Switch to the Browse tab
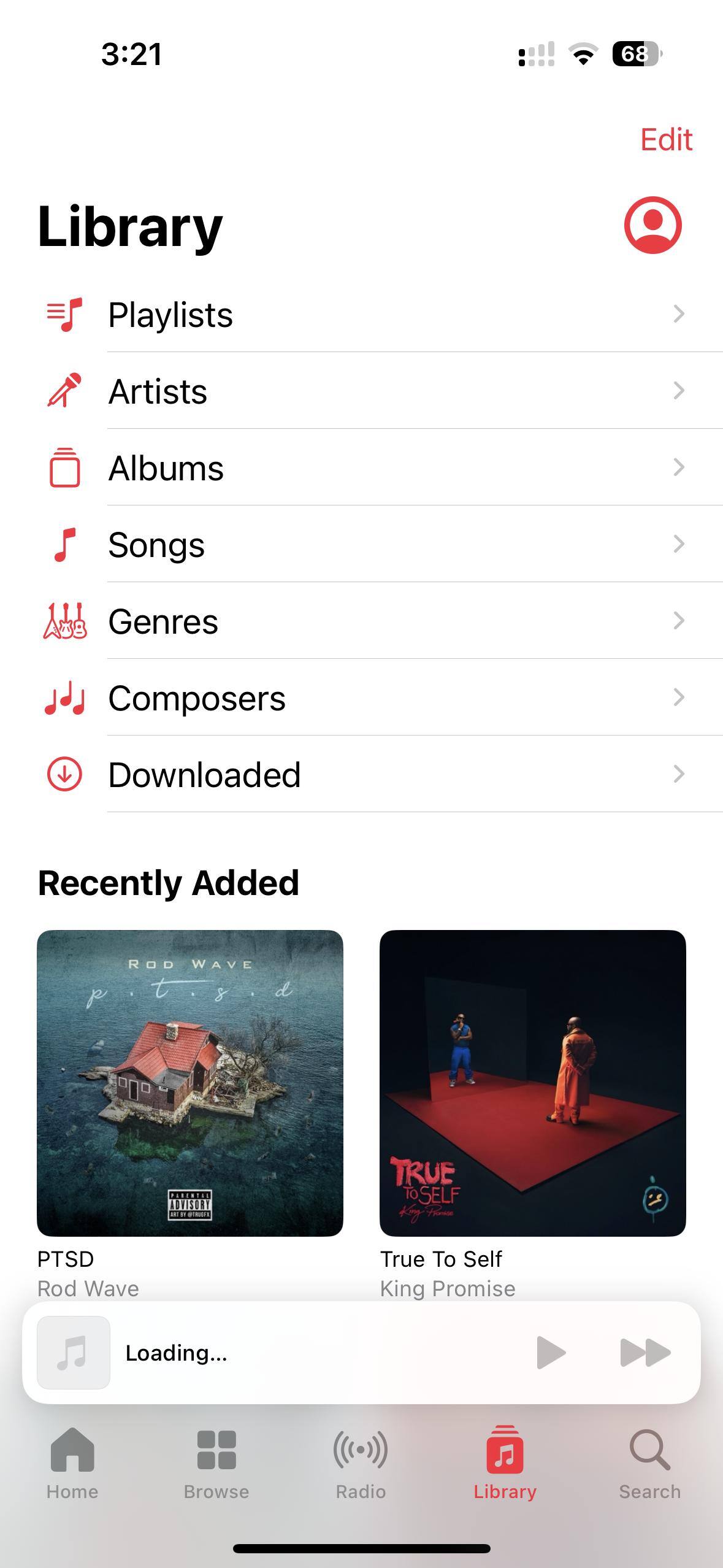The image size is (723, 1568). (x=216, y=1464)
